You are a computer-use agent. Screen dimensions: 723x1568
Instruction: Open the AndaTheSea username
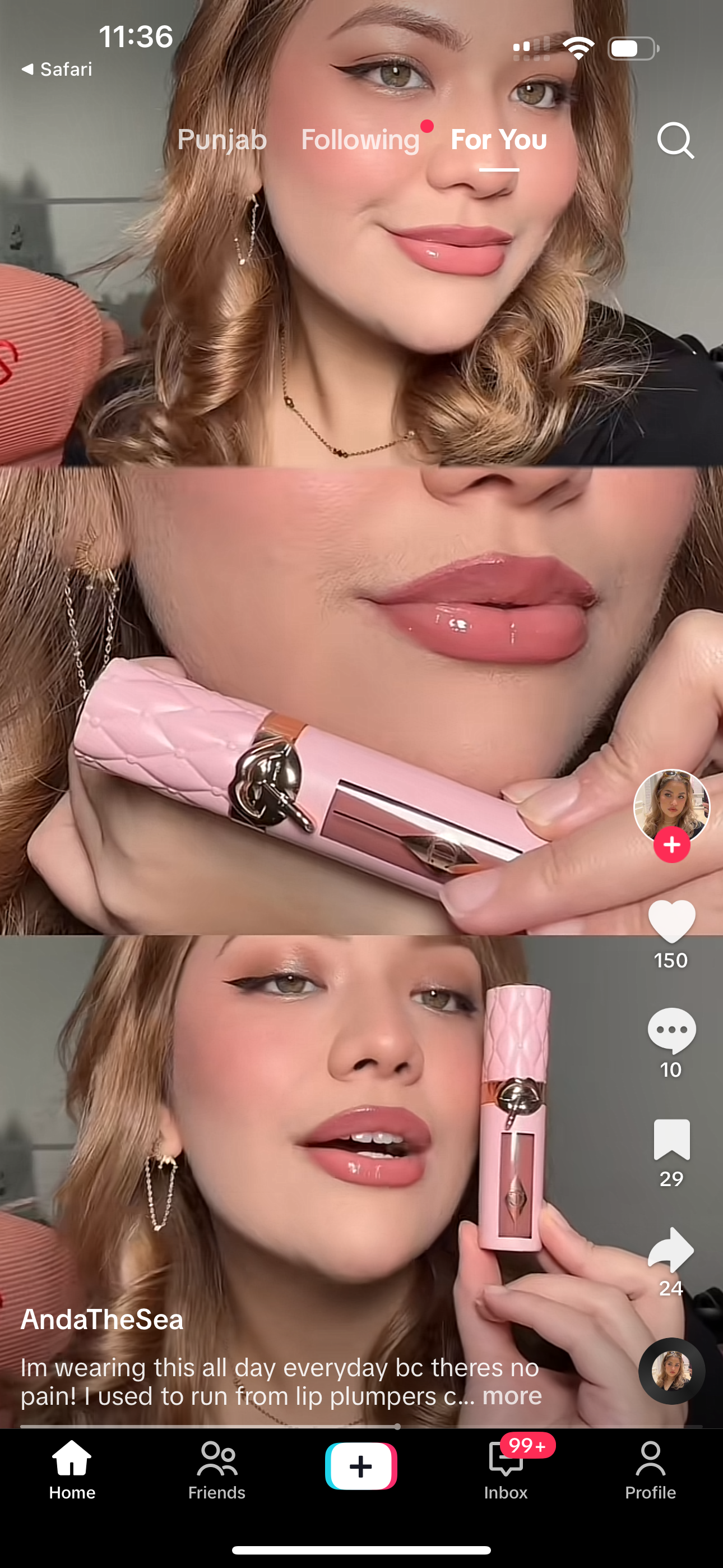point(101,1320)
